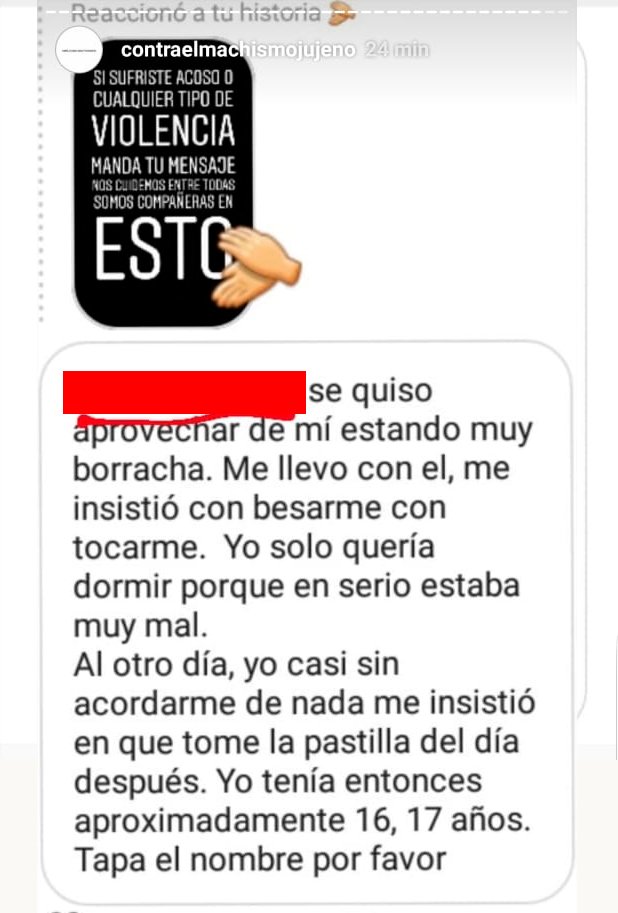Open contraelmachismojujeno profile from the username
The height and width of the screenshot is (913, 618).
click(237, 50)
